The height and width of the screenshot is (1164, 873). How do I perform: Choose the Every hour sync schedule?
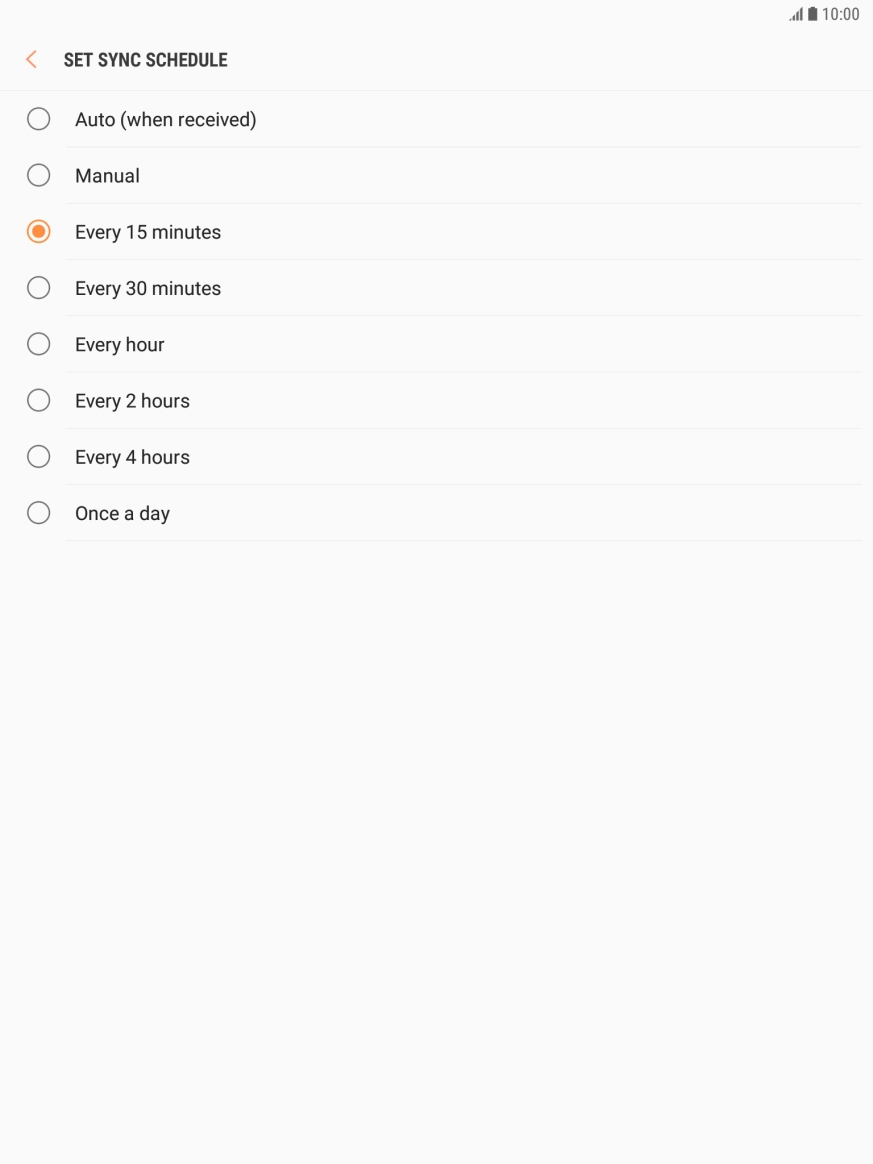[38, 344]
